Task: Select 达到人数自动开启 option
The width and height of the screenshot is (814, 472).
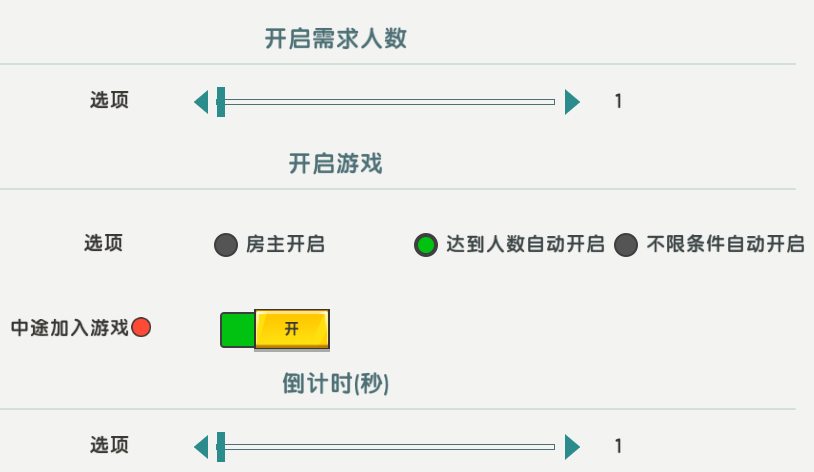Action: 426,245
